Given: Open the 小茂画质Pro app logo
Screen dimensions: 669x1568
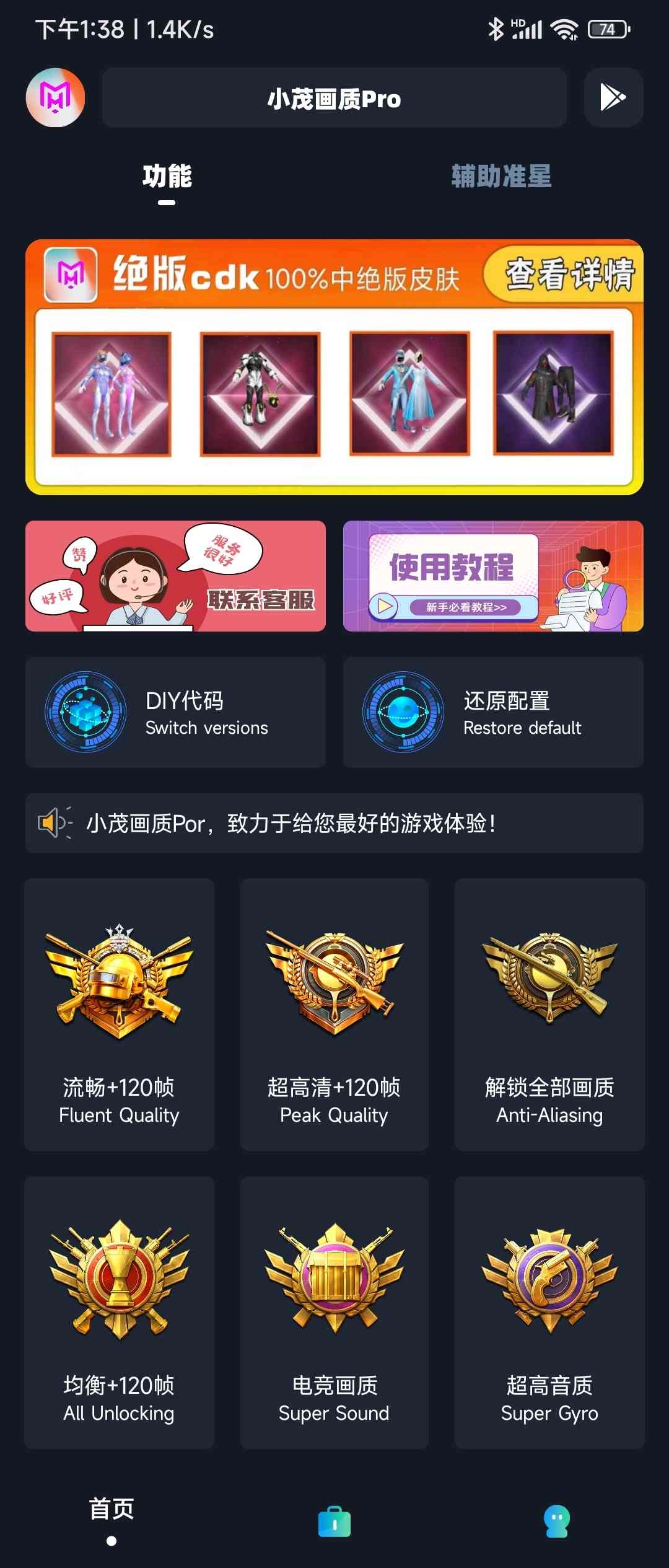Looking at the screenshot, I should (55, 98).
